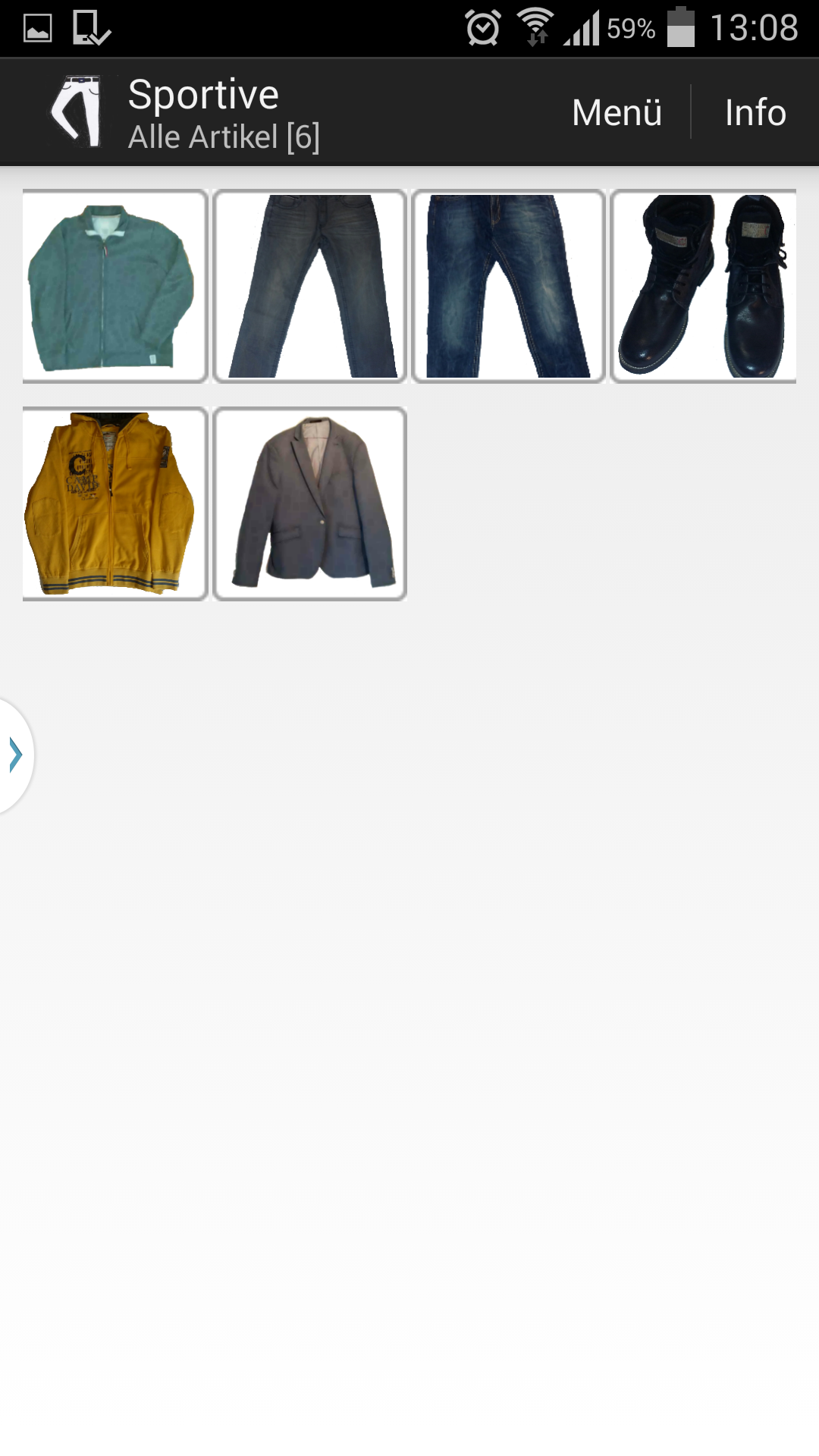Expand the side panel arrow handle
819x1456 pixels.
pos(15,755)
